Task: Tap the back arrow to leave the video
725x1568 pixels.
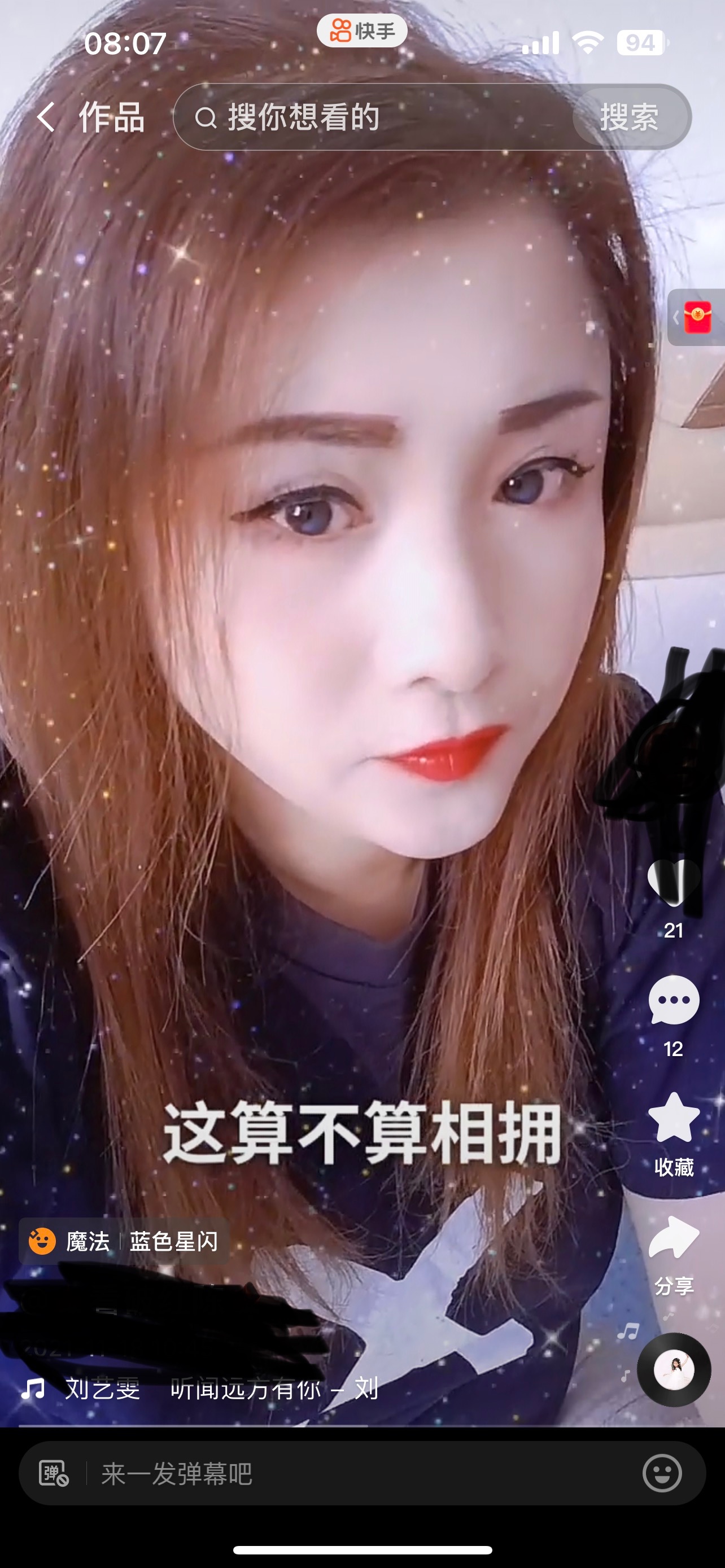Action: [x=46, y=117]
